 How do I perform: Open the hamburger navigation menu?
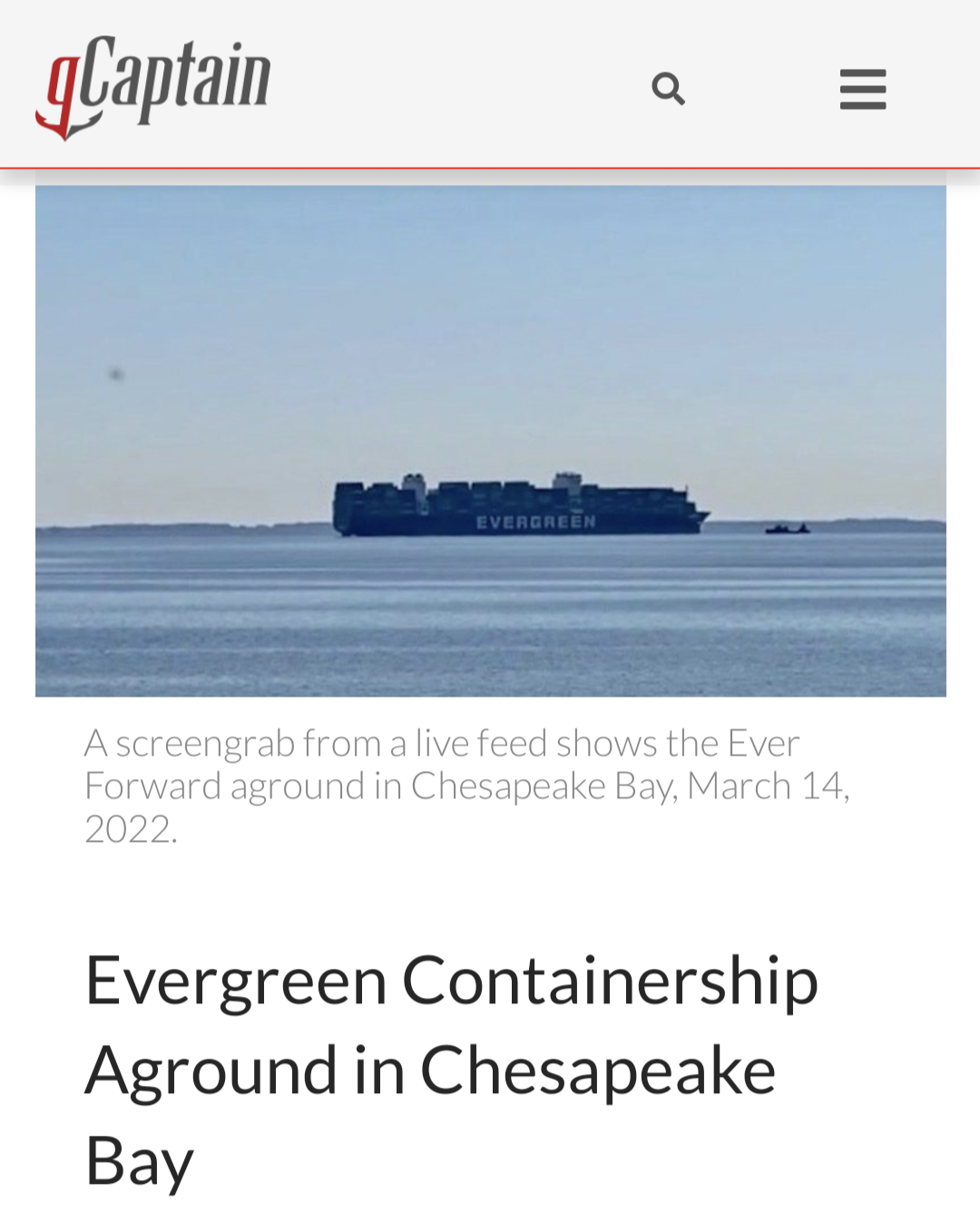click(862, 89)
